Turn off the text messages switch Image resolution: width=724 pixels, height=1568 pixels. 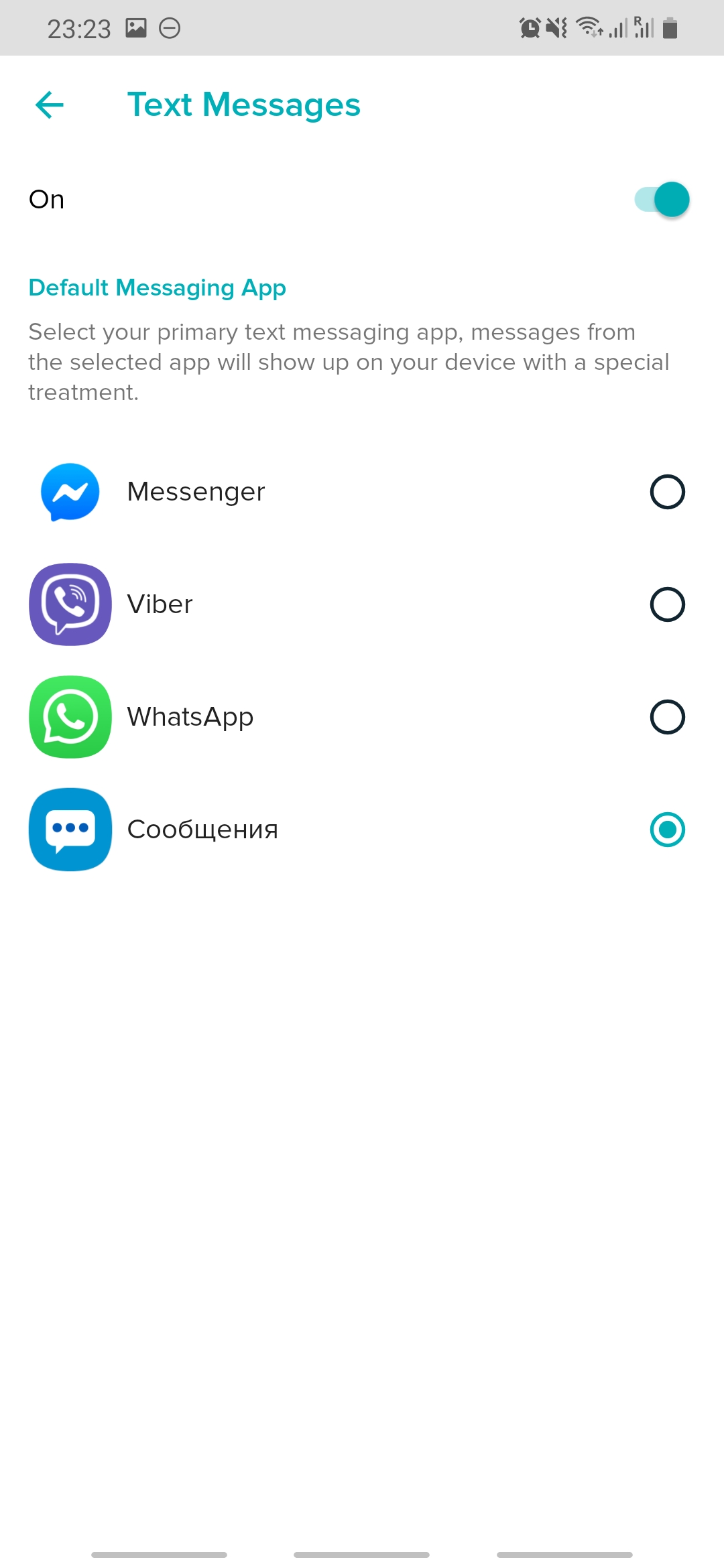(662, 200)
